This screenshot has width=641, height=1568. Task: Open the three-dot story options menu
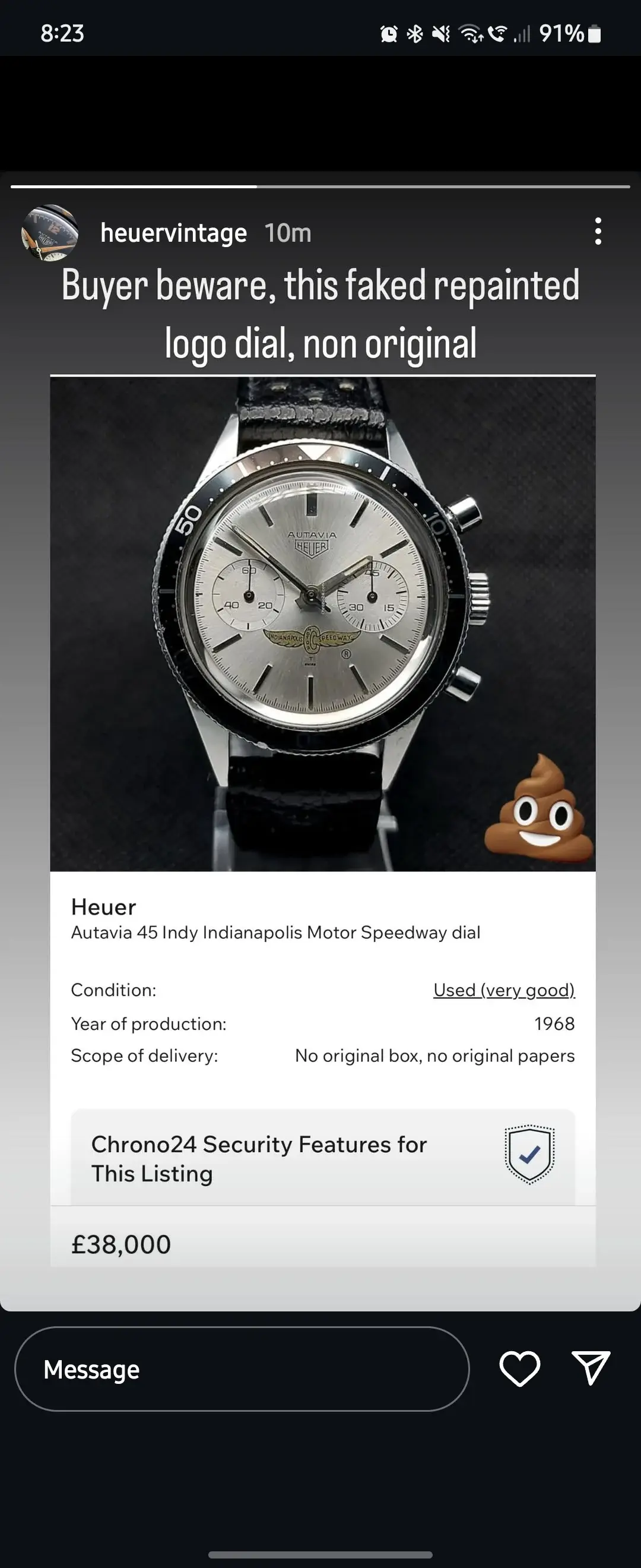click(x=598, y=232)
